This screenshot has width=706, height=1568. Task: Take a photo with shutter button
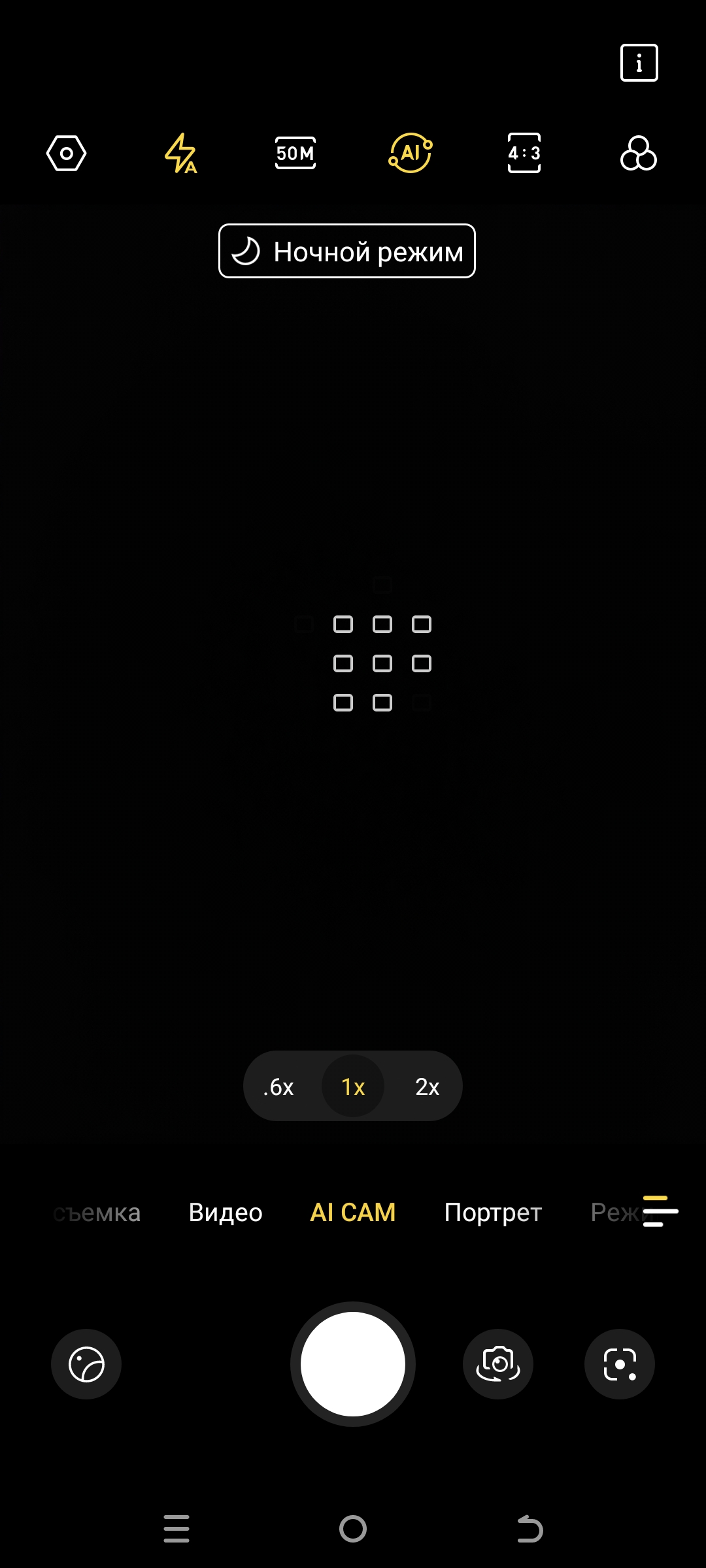353,1364
